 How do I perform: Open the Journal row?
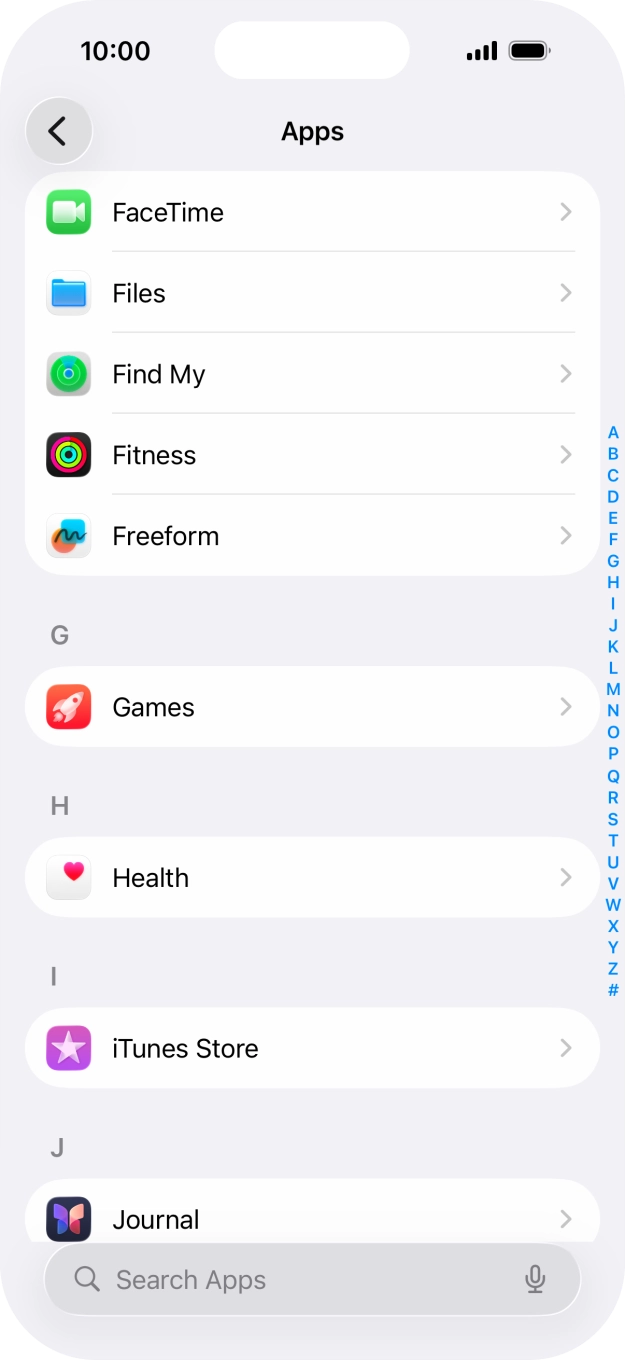click(312, 1218)
